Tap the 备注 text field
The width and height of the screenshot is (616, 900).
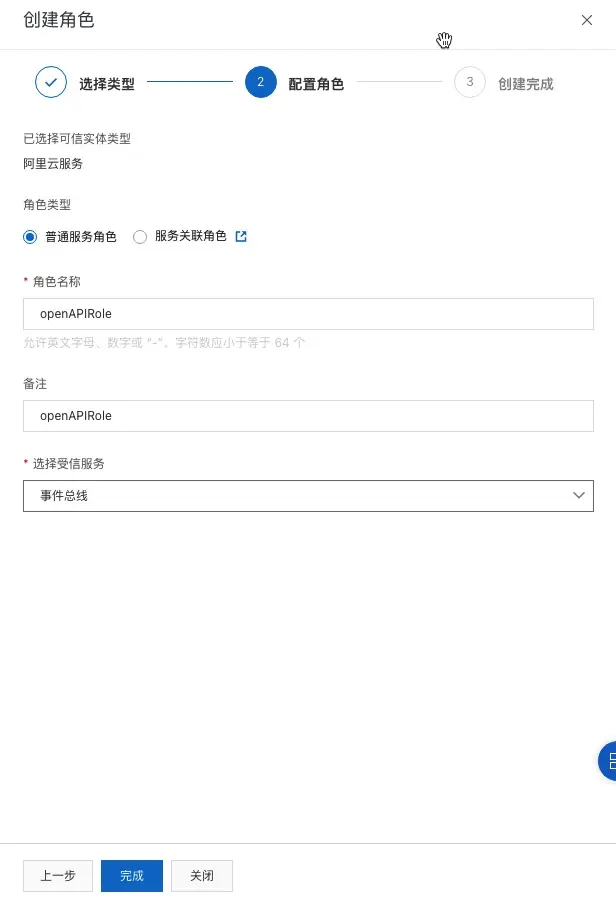(308, 415)
